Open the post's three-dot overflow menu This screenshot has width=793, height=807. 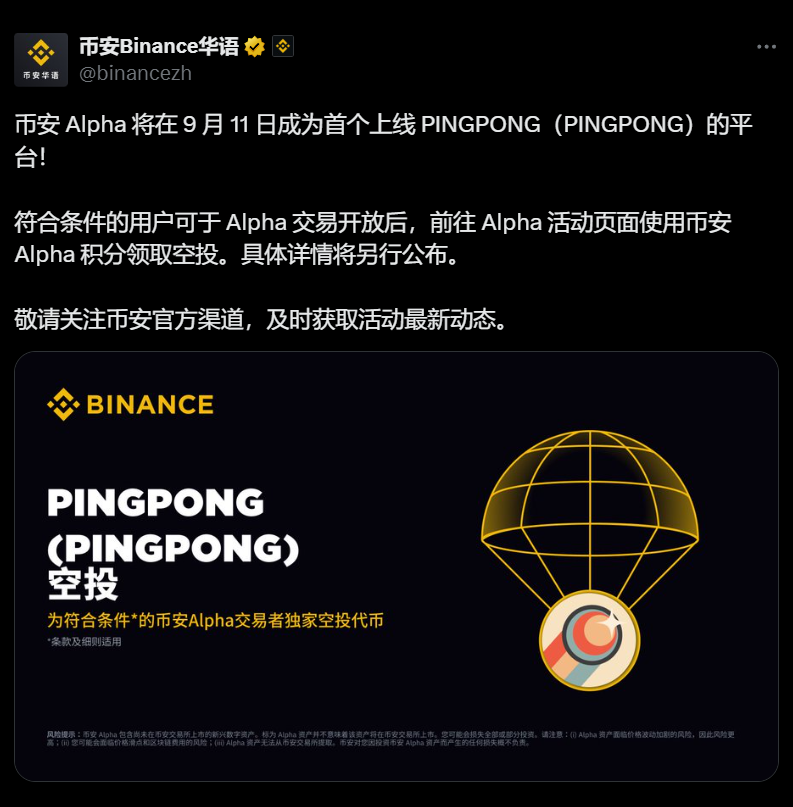766,47
